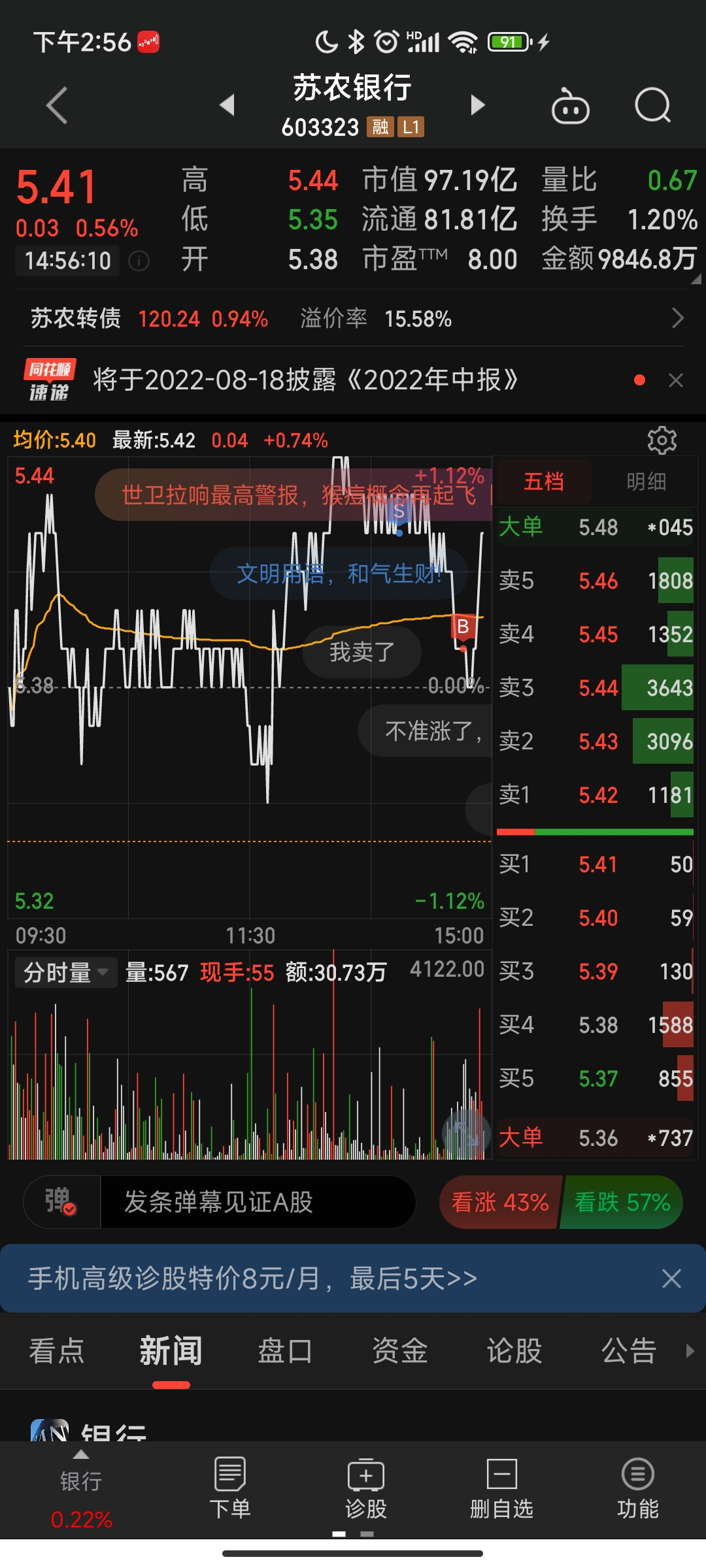Vote 看跌 bearish
This screenshot has height=1568, width=706.
tap(622, 1202)
